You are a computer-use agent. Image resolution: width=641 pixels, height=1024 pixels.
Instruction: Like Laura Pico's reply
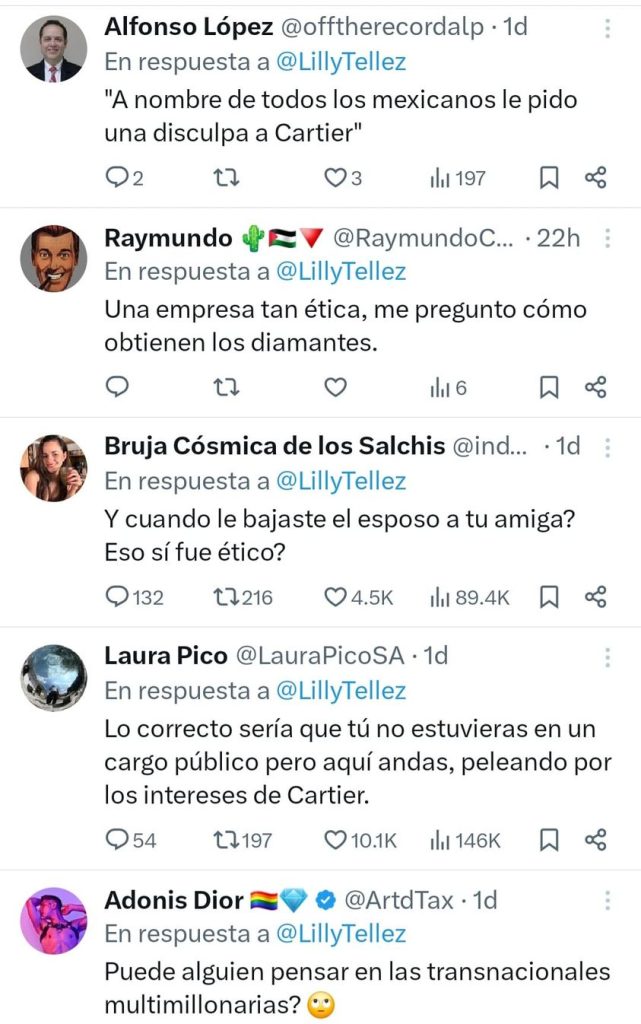point(336,840)
